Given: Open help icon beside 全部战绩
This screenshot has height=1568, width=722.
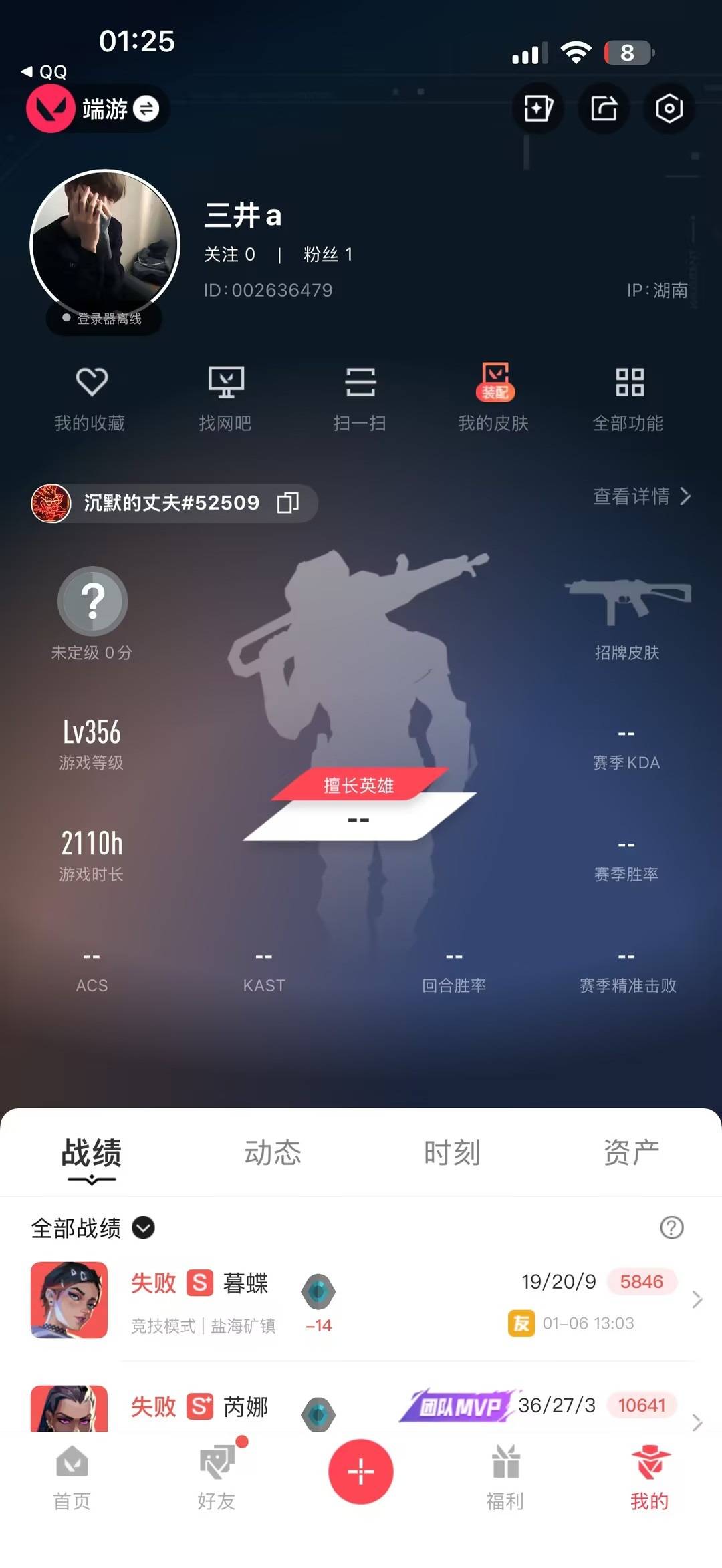Looking at the screenshot, I should pos(671,1227).
